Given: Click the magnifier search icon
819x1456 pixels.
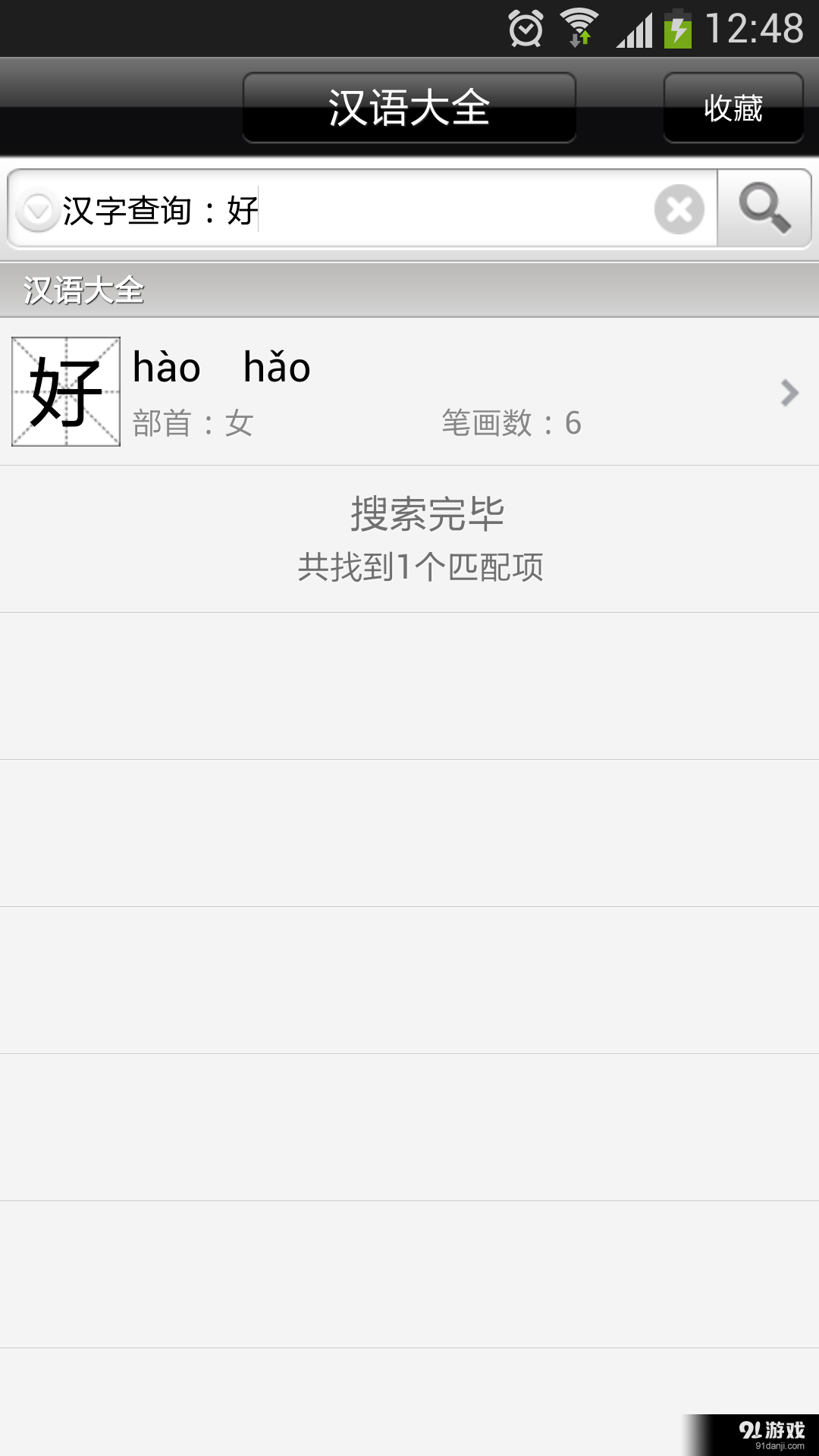Looking at the screenshot, I should (764, 210).
